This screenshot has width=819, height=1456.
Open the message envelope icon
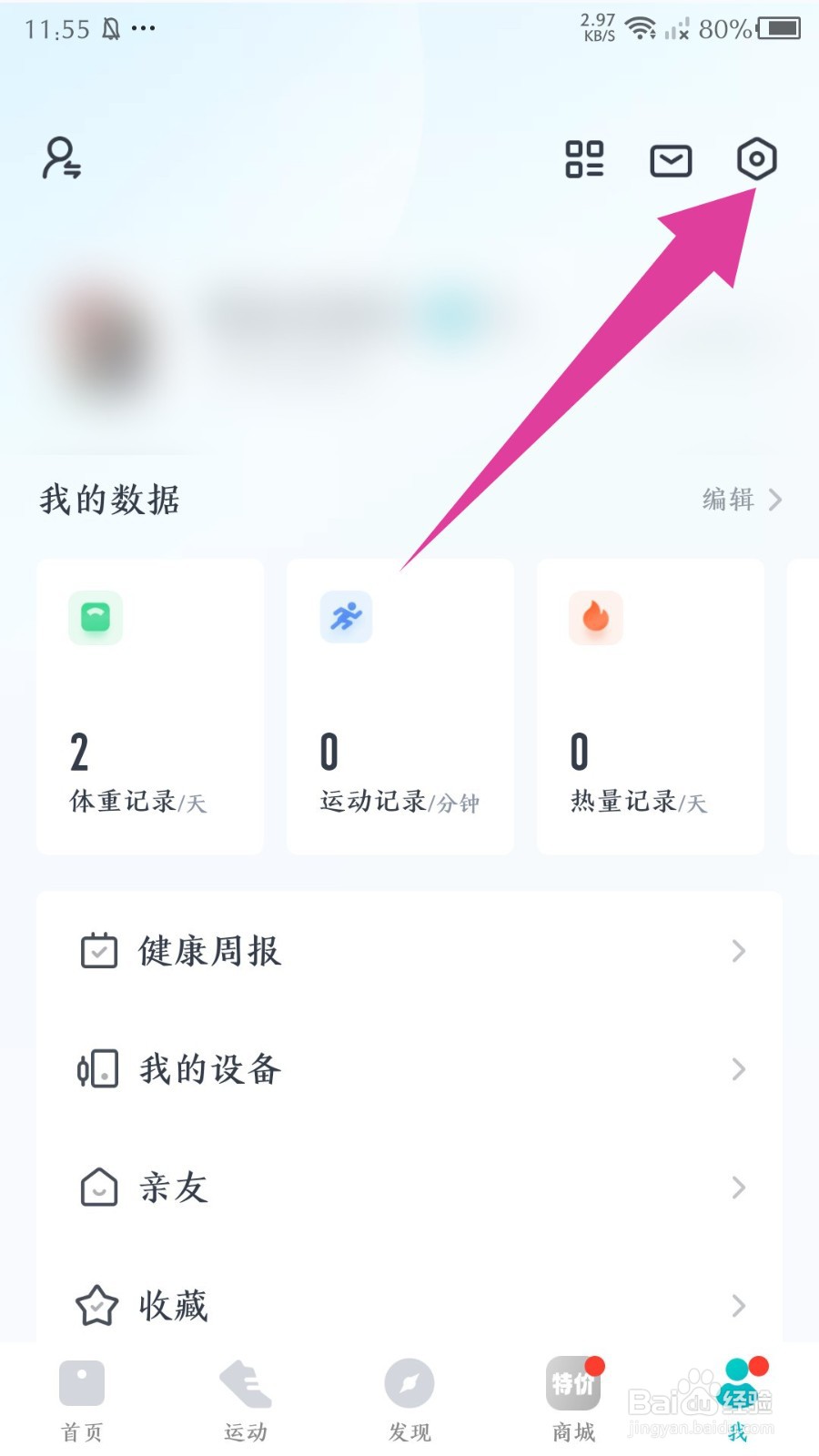coord(671,159)
